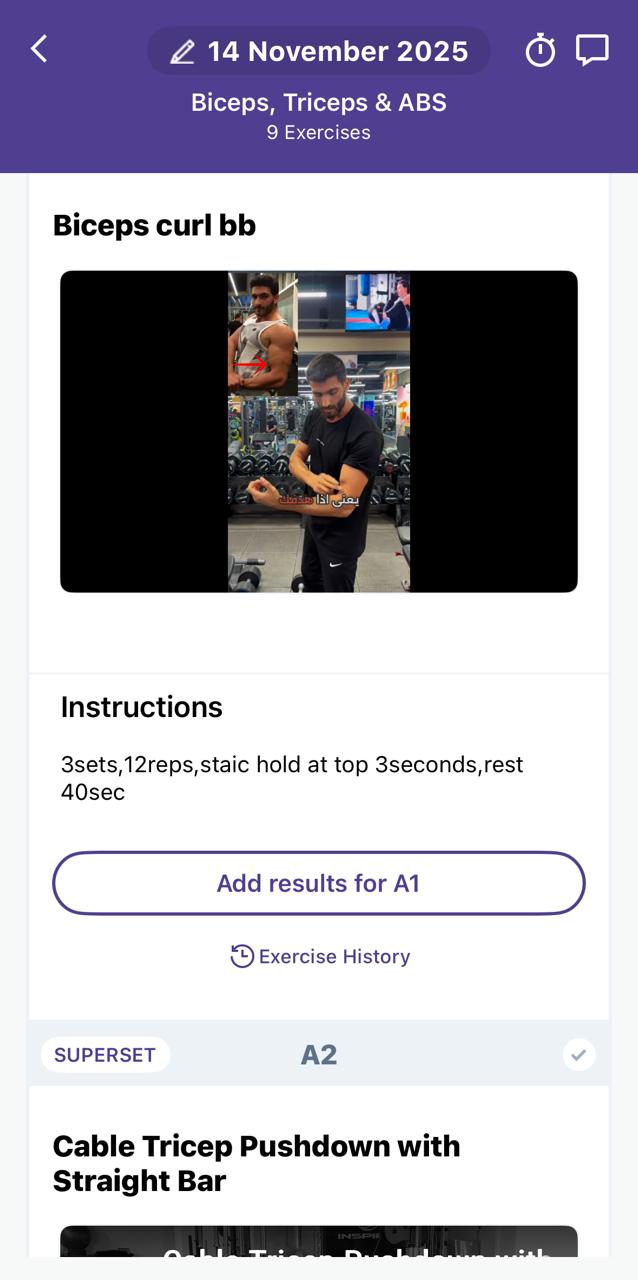
Task: Play the Biceps curl bb video
Action: click(x=319, y=431)
